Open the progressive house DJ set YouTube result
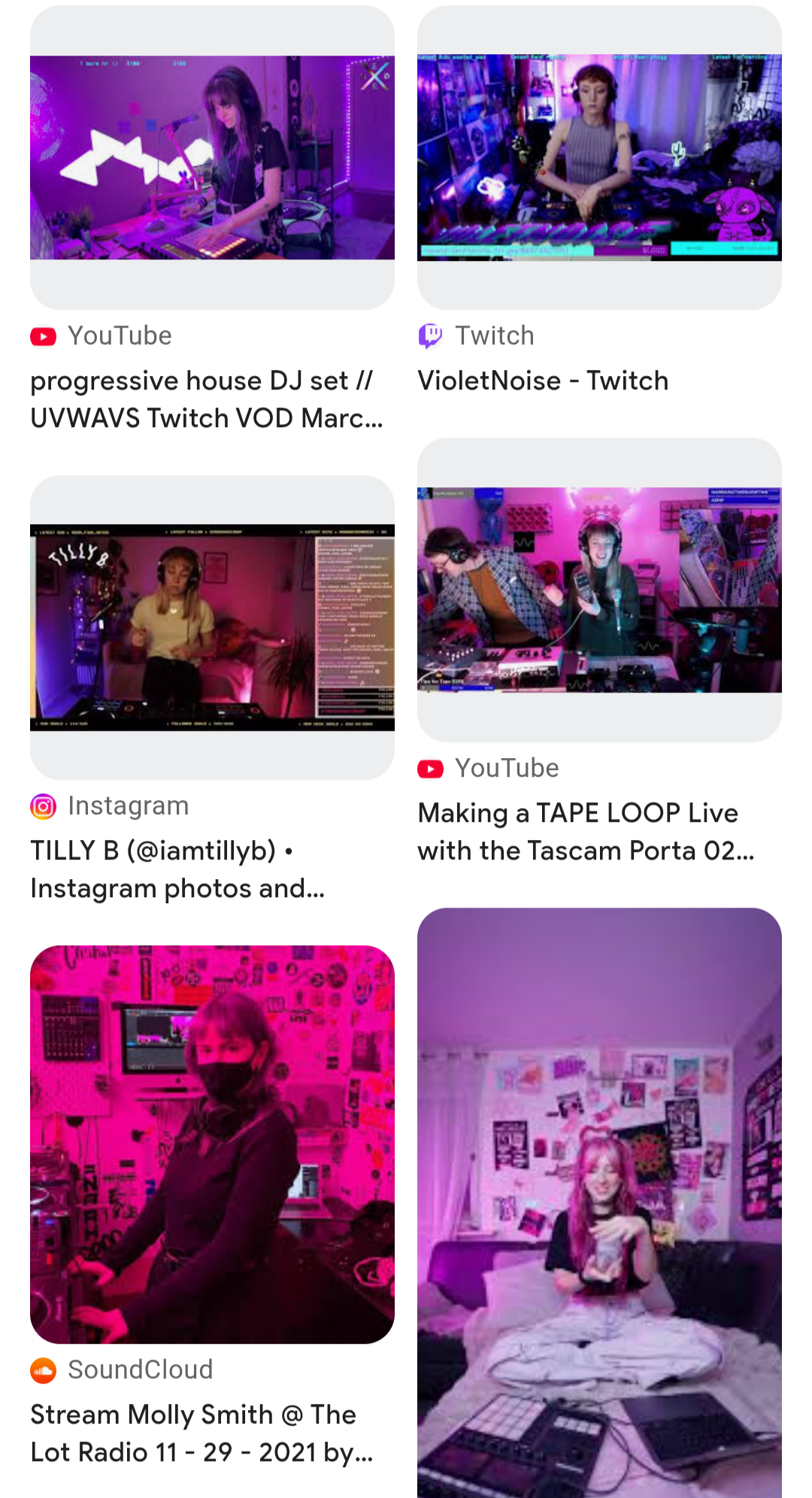This screenshot has height=1498, width=812. (212, 158)
